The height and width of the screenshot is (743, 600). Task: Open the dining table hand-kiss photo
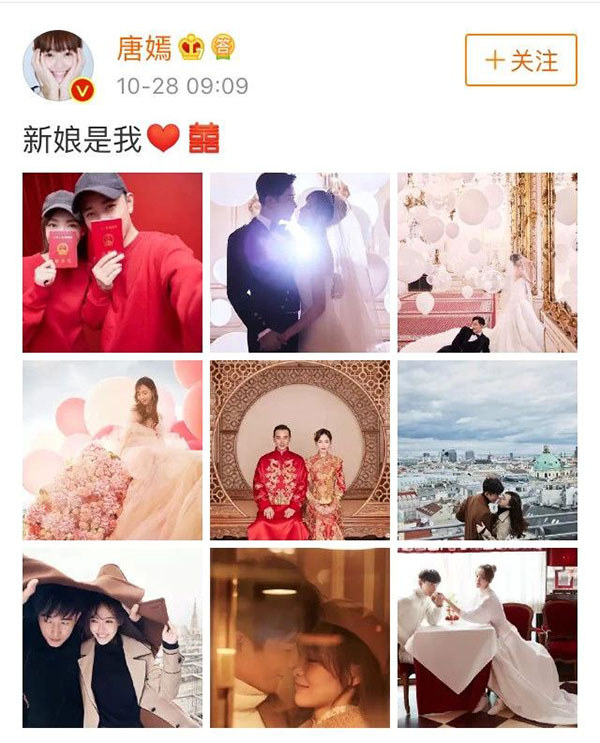click(487, 637)
